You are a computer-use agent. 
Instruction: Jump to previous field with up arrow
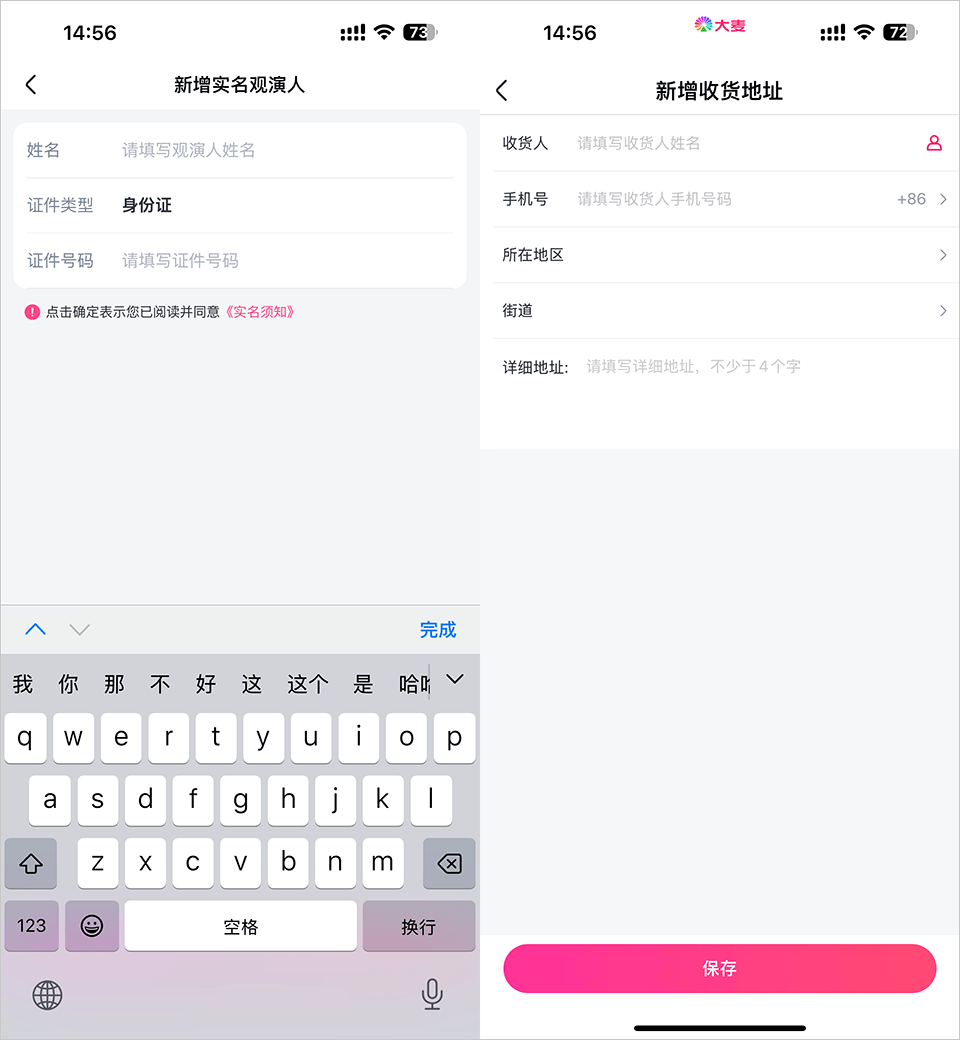[36, 630]
